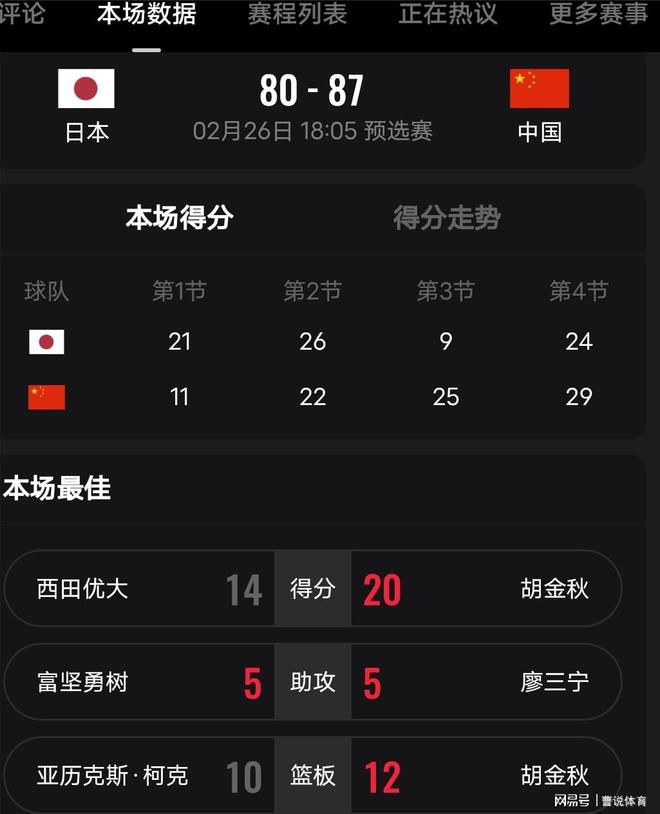Select the 本场数据 tab

click(146, 15)
